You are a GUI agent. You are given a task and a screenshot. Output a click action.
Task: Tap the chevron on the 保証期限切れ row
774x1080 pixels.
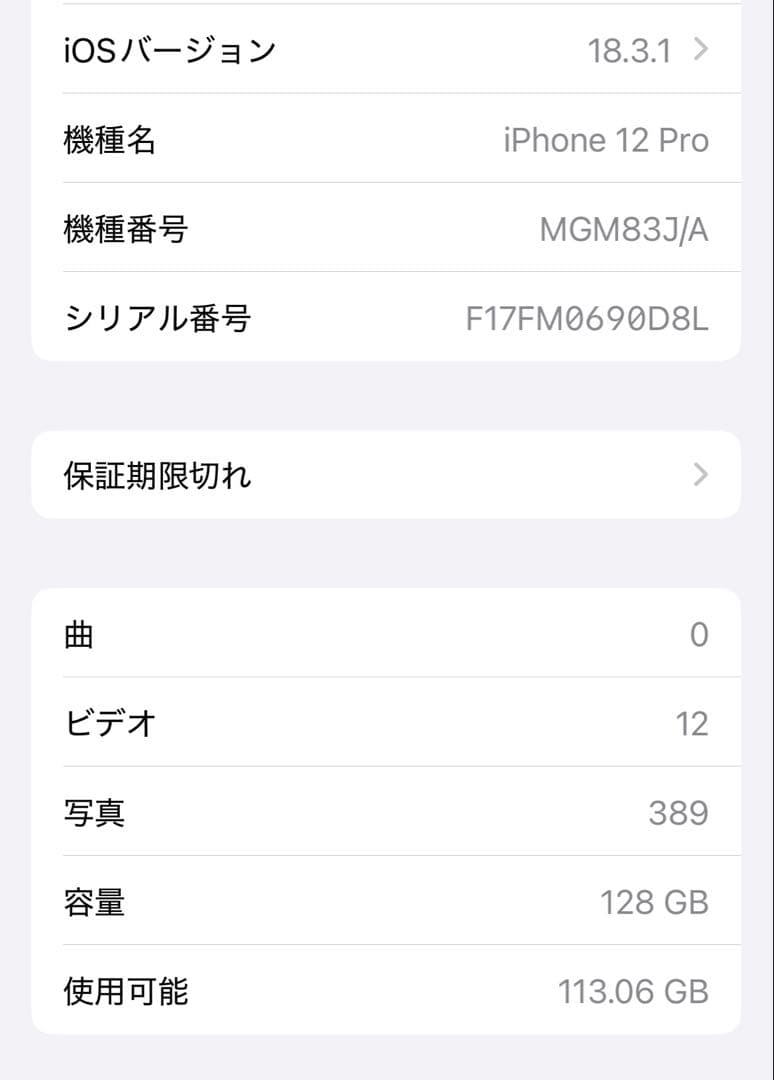[701, 475]
